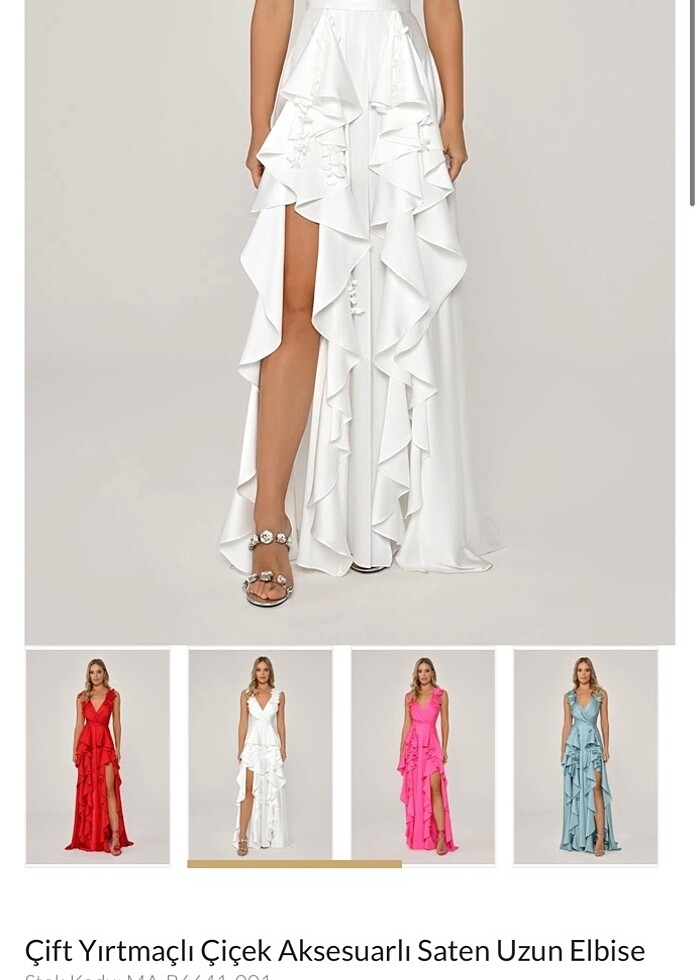The width and height of the screenshot is (700, 980).
Task: Select the blue dress thumbnail
Action: coord(586,757)
